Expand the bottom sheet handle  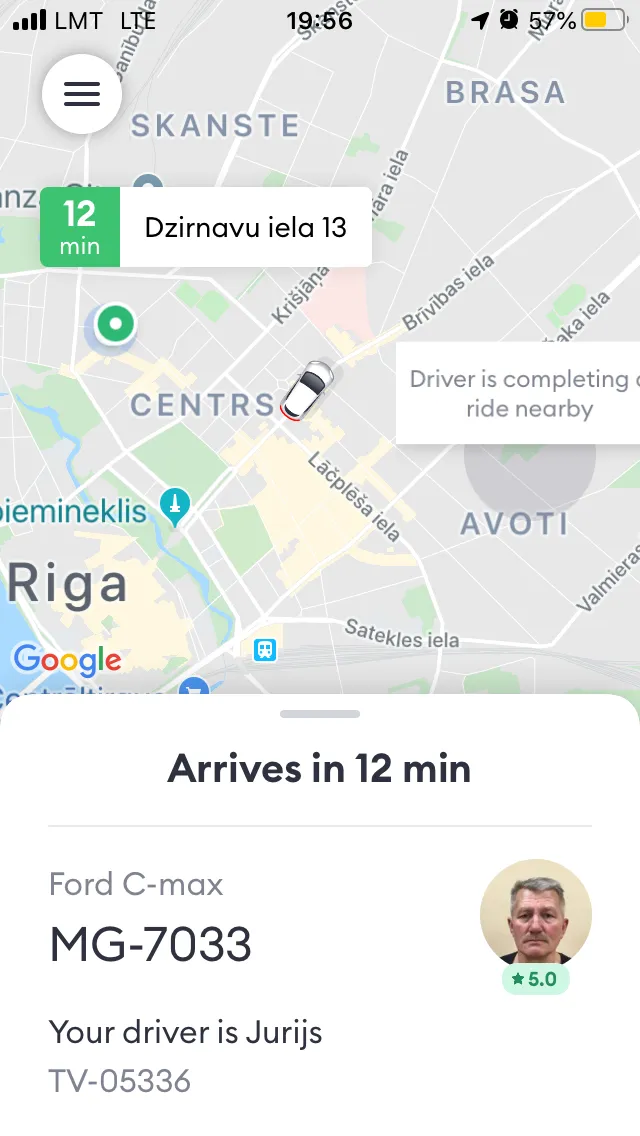tap(320, 714)
